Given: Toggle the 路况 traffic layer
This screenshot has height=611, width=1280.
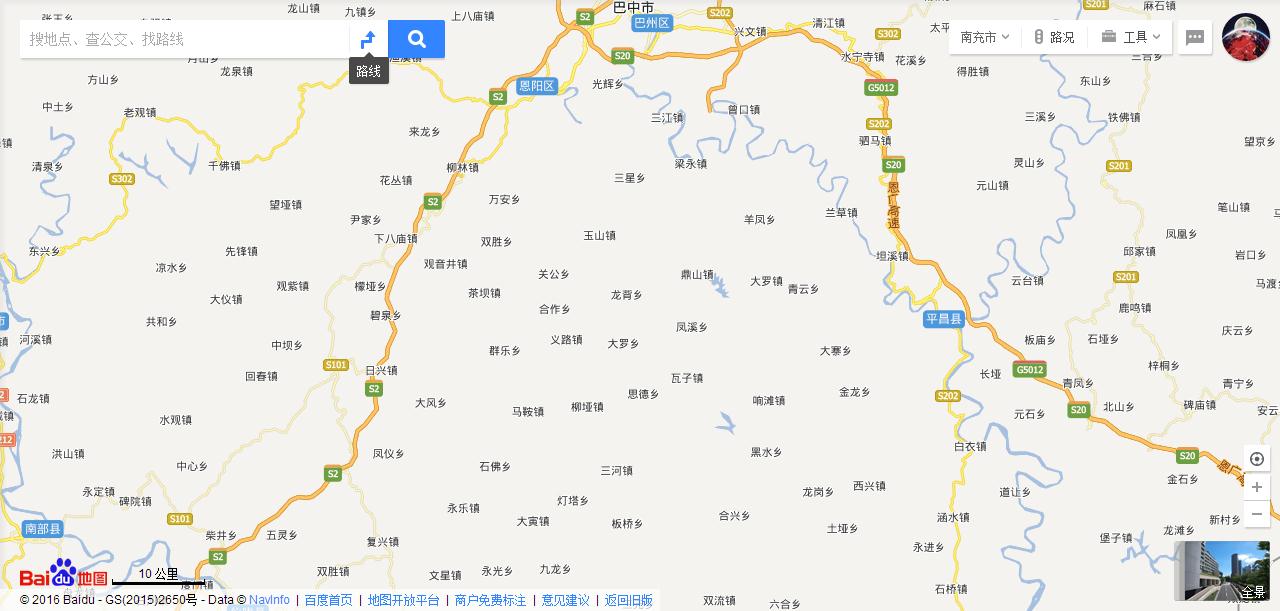Looking at the screenshot, I should 1054,37.
